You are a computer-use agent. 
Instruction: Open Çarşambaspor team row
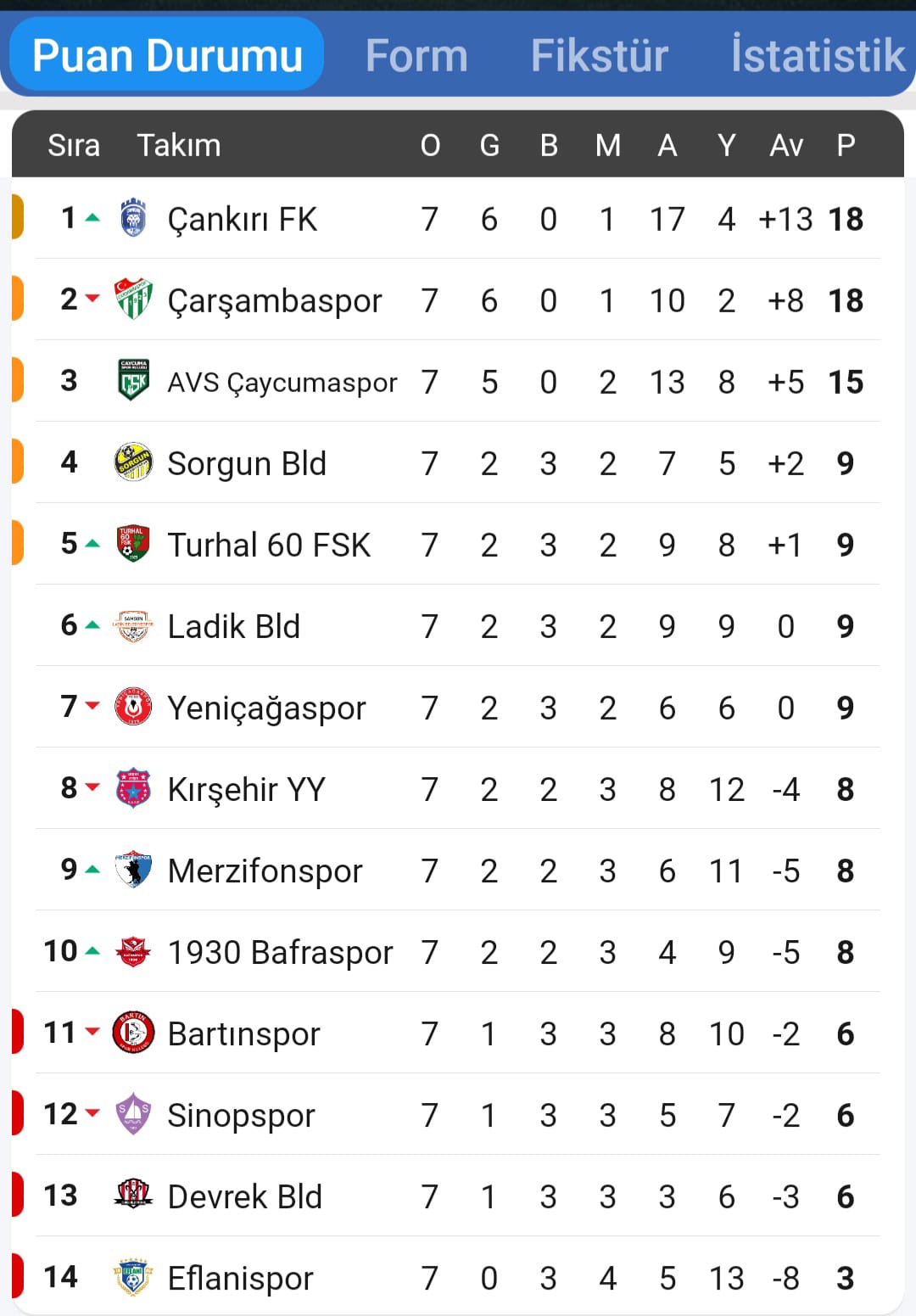[274, 301]
